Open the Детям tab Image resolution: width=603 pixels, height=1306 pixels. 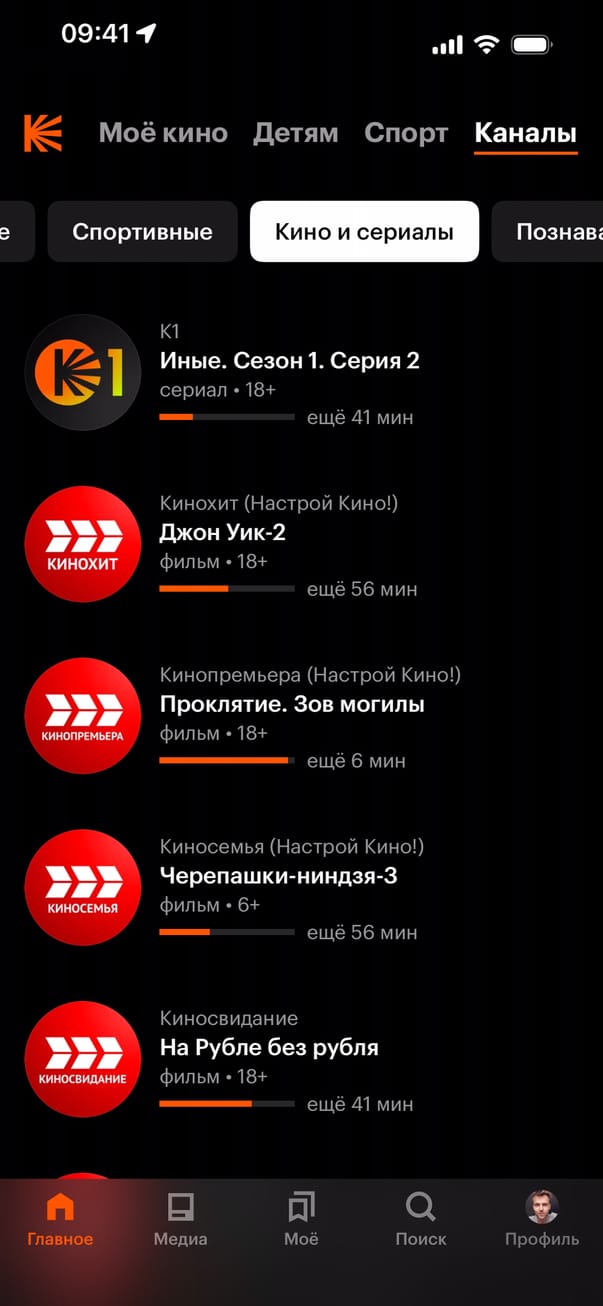coord(295,133)
